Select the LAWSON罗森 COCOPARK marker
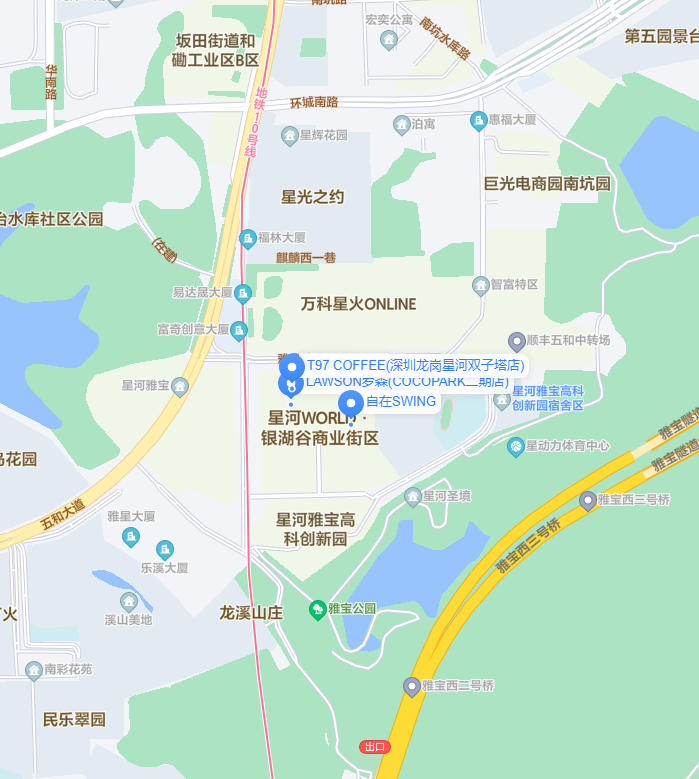Image resolution: width=699 pixels, height=779 pixels. tap(290, 383)
